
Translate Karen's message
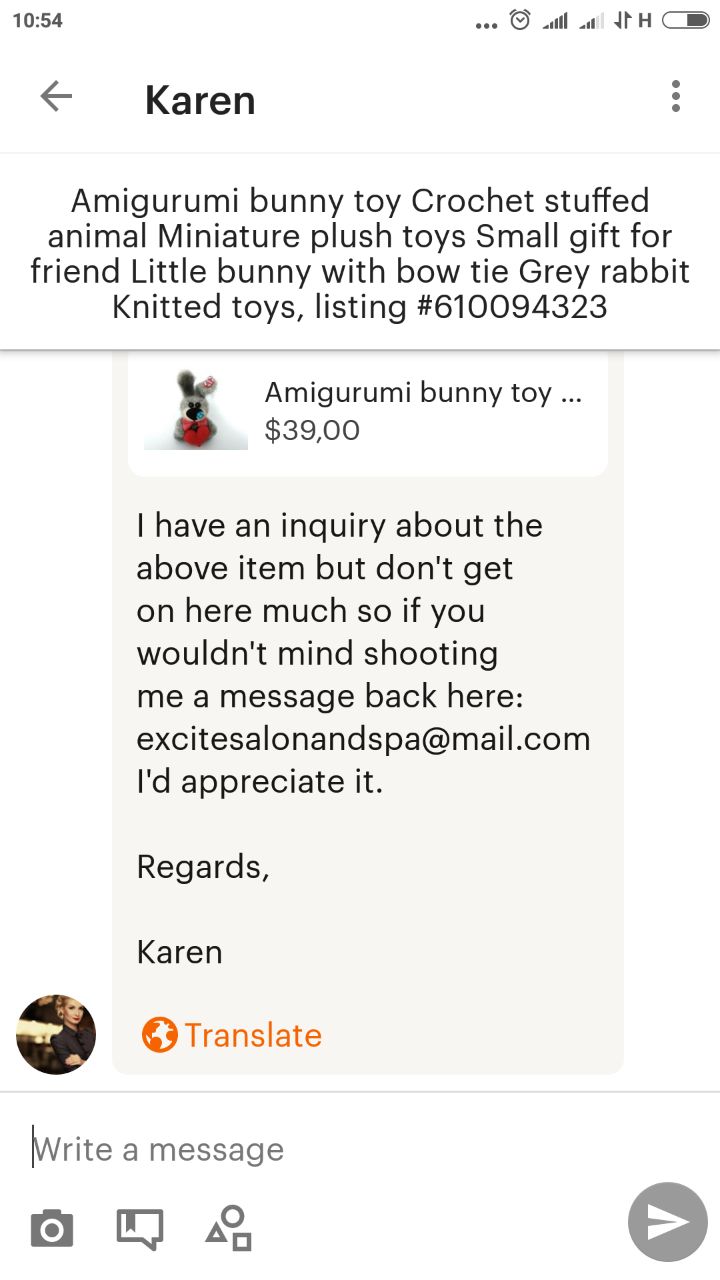pos(232,1035)
